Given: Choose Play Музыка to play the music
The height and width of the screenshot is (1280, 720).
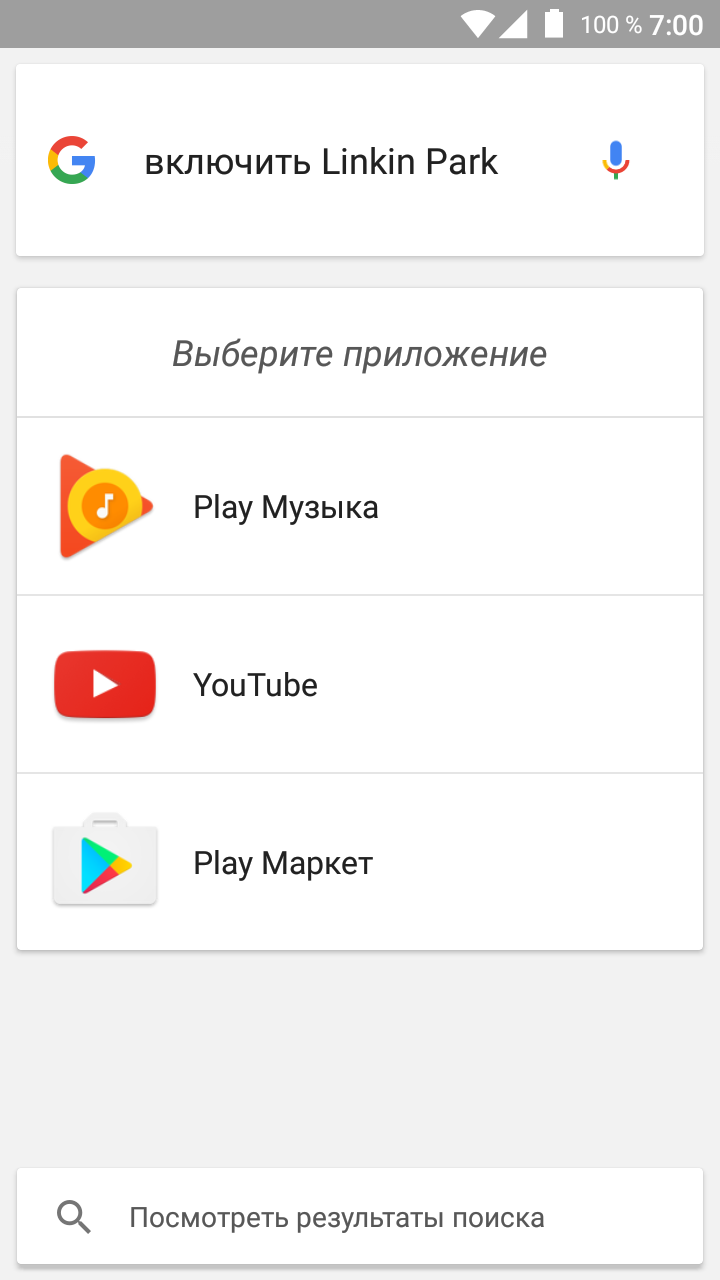Looking at the screenshot, I should [x=360, y=507].
